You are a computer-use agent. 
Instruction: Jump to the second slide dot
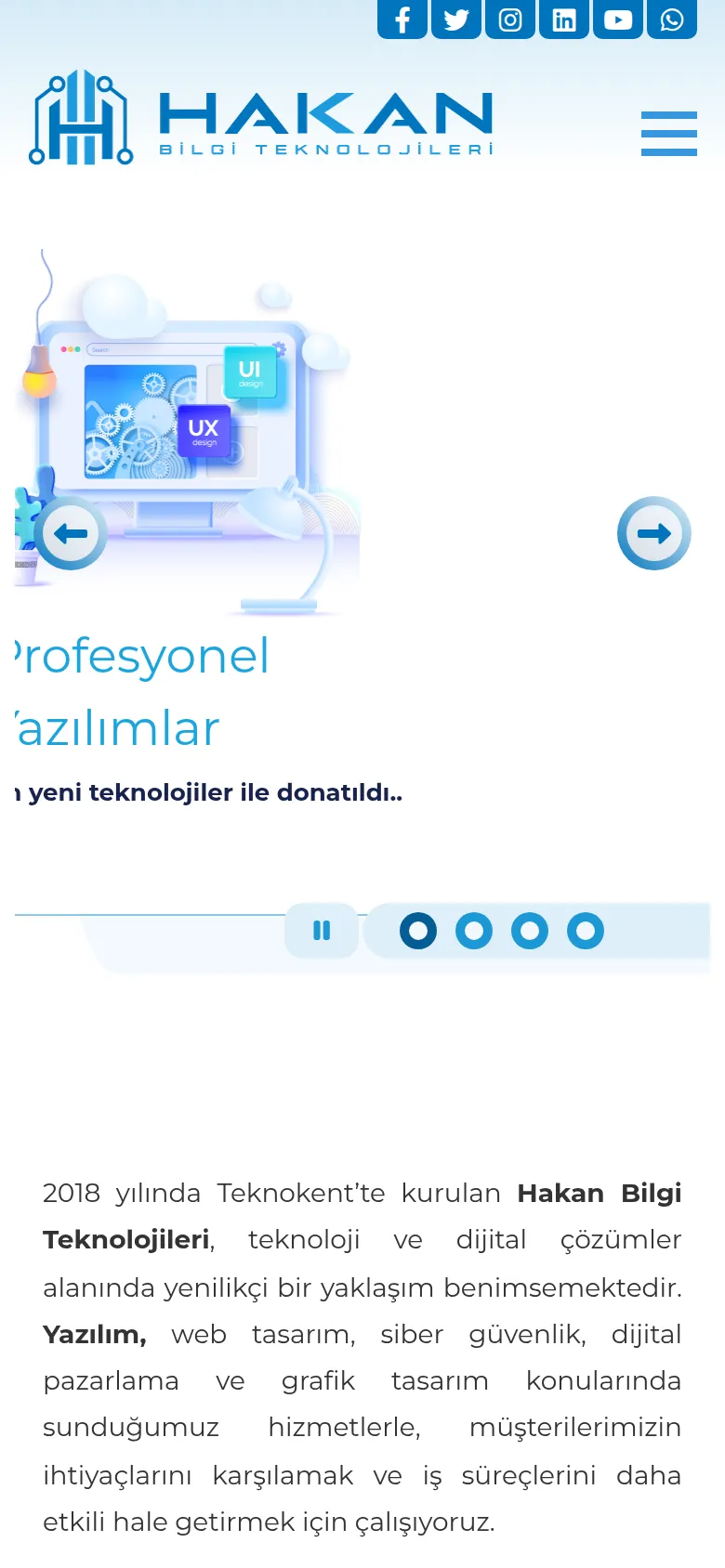coord(474,931)
